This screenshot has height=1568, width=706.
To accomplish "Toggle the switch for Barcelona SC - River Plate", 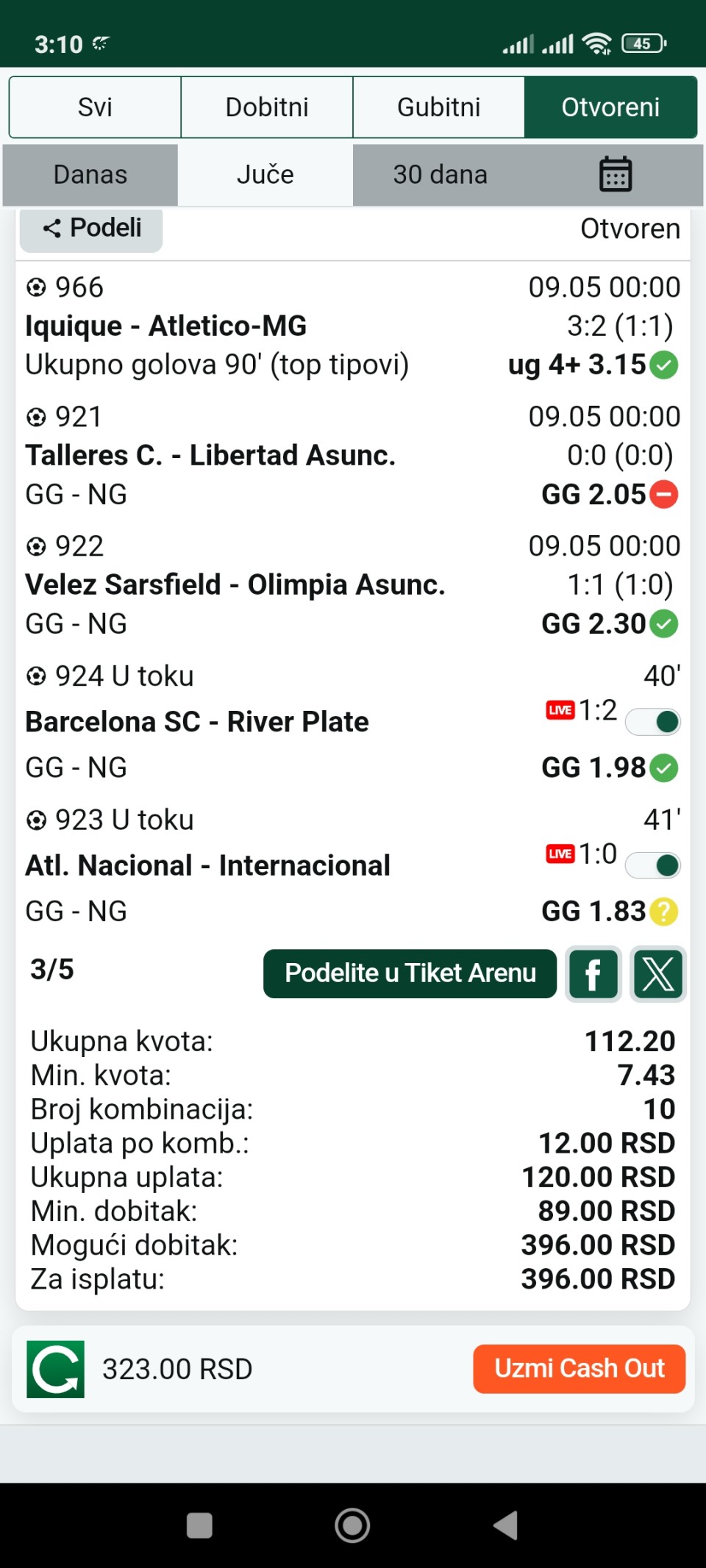I will [653, 722].
